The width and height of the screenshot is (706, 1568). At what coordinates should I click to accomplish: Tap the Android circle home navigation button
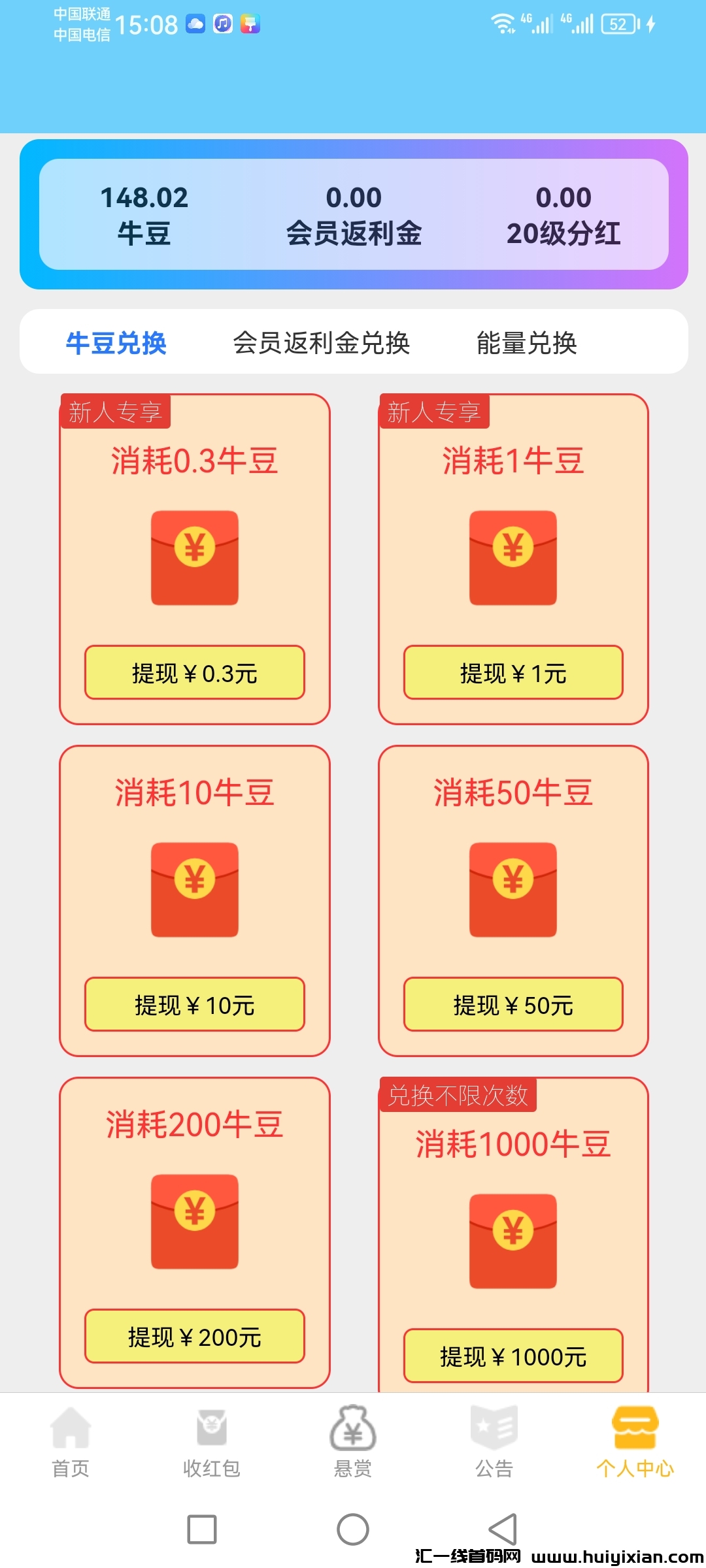coord(352,1530)
